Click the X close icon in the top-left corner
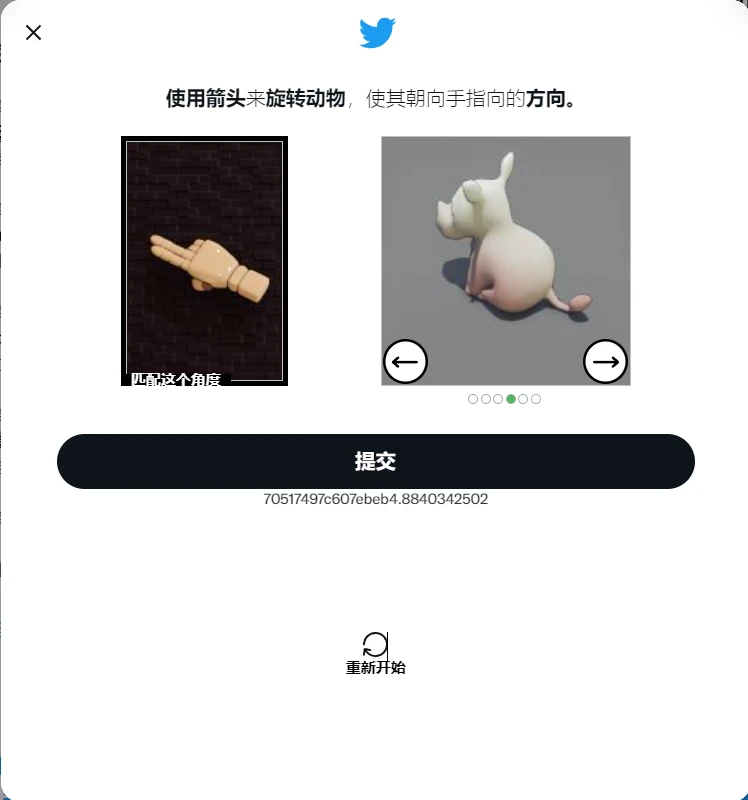 33,33
